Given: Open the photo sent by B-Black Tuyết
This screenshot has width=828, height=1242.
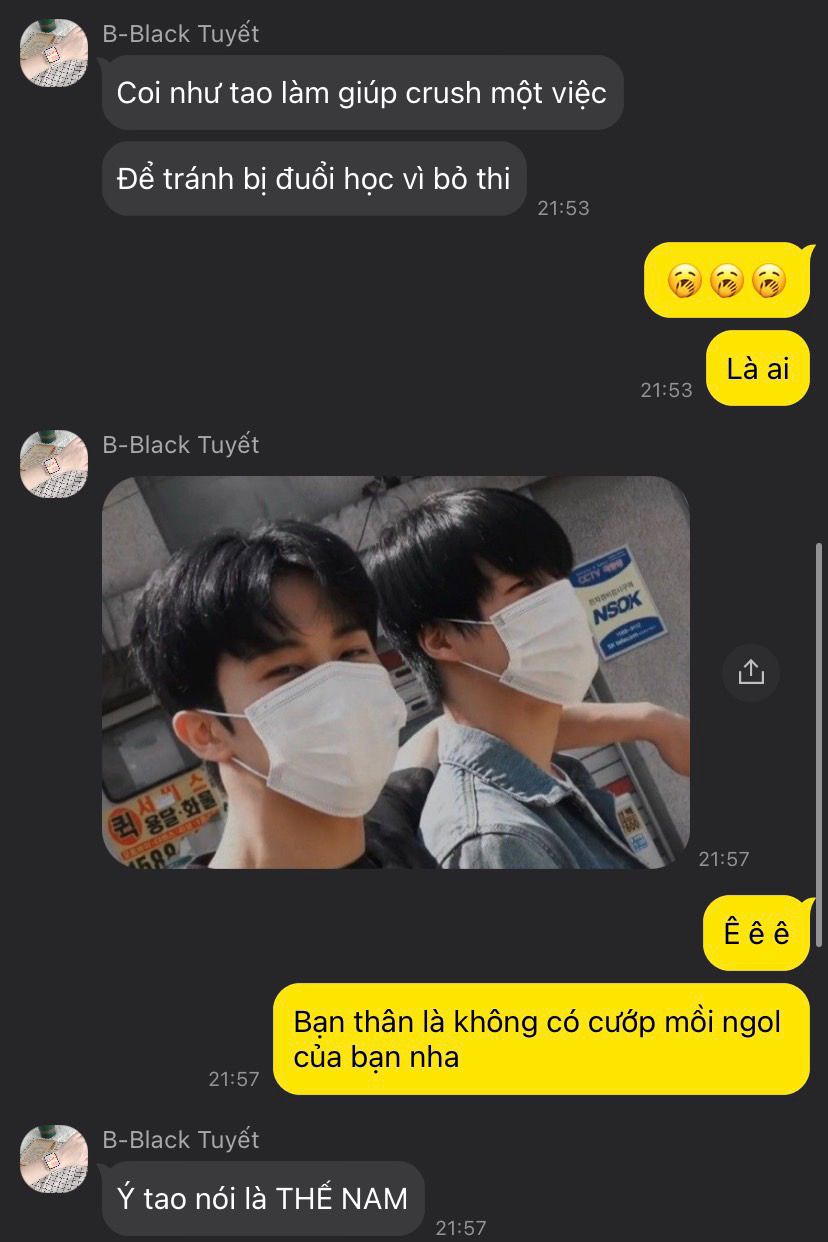Looking at the screenshot, I should [396, 672].
